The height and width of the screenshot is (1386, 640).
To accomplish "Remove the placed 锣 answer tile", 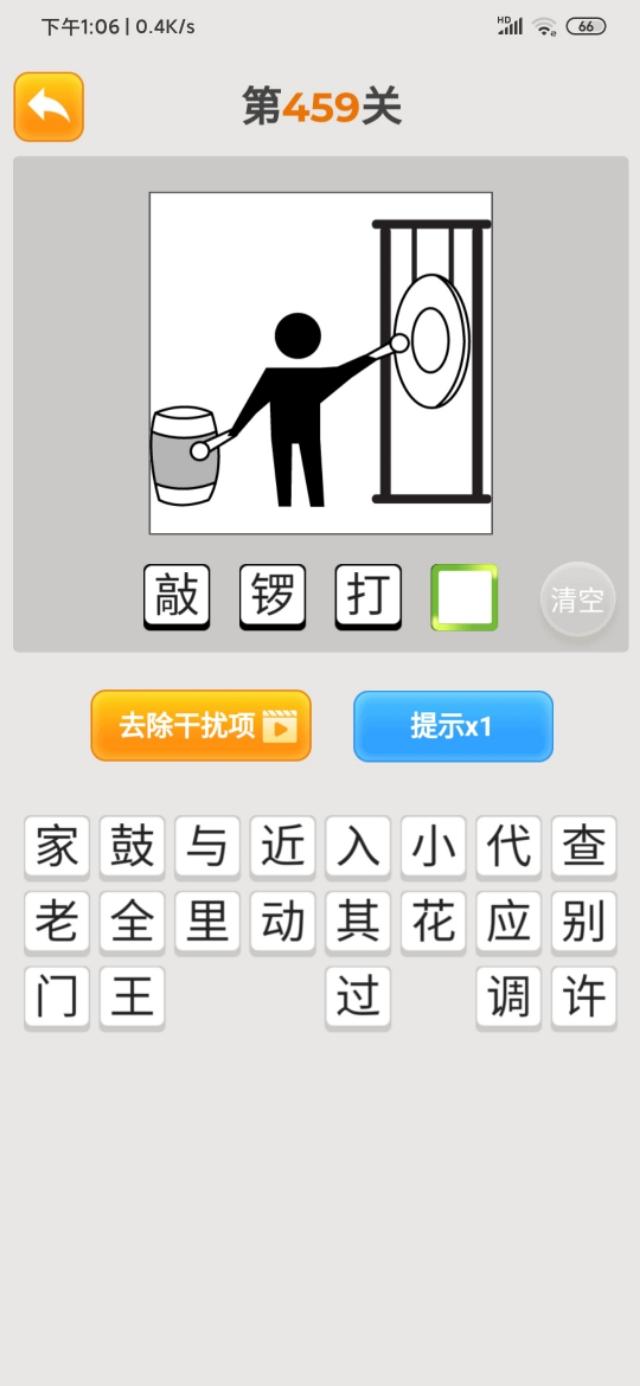I will [x=272, y=596].
